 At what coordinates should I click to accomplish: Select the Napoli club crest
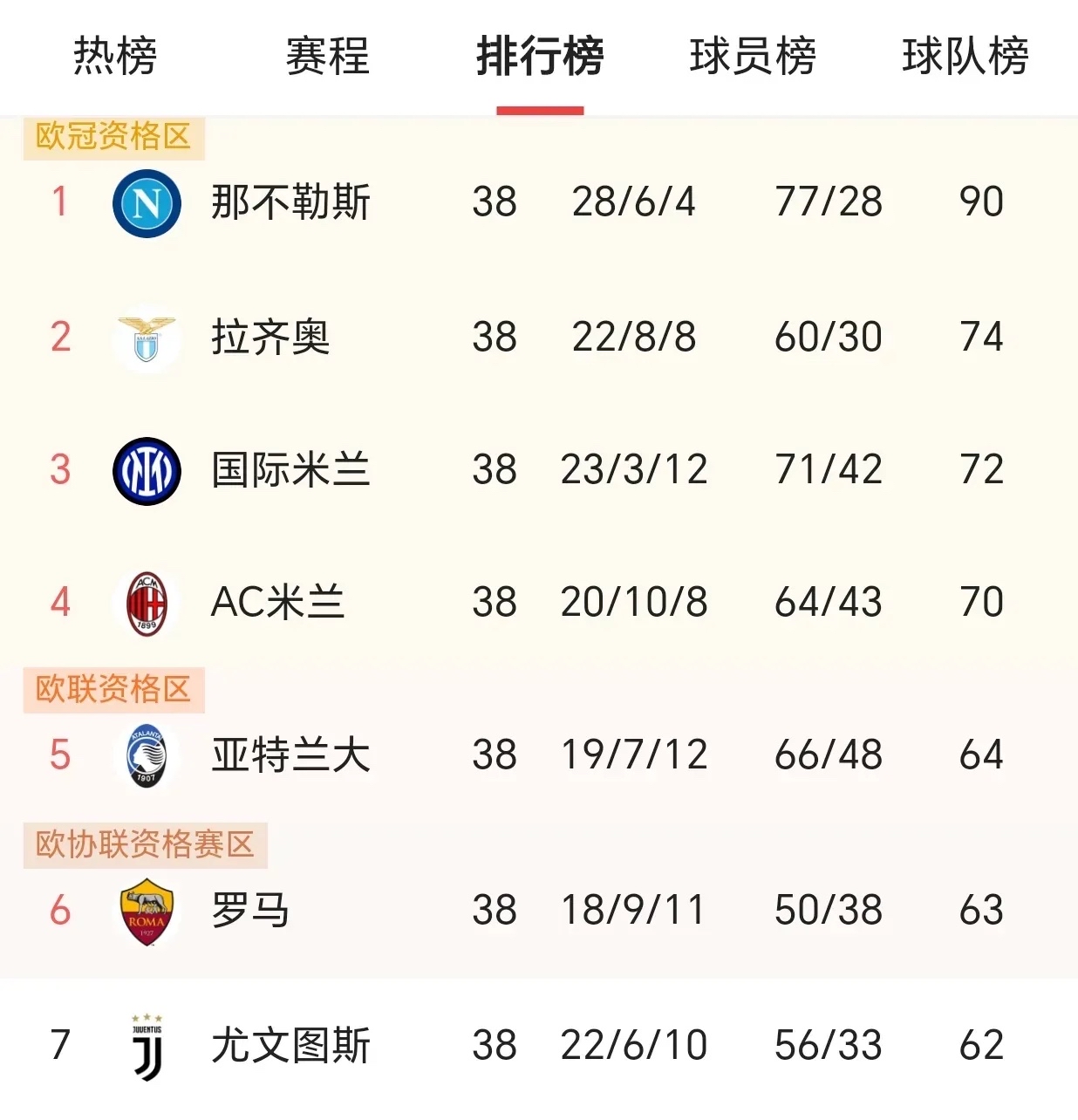pyautogui.click(x=145, y=201)
